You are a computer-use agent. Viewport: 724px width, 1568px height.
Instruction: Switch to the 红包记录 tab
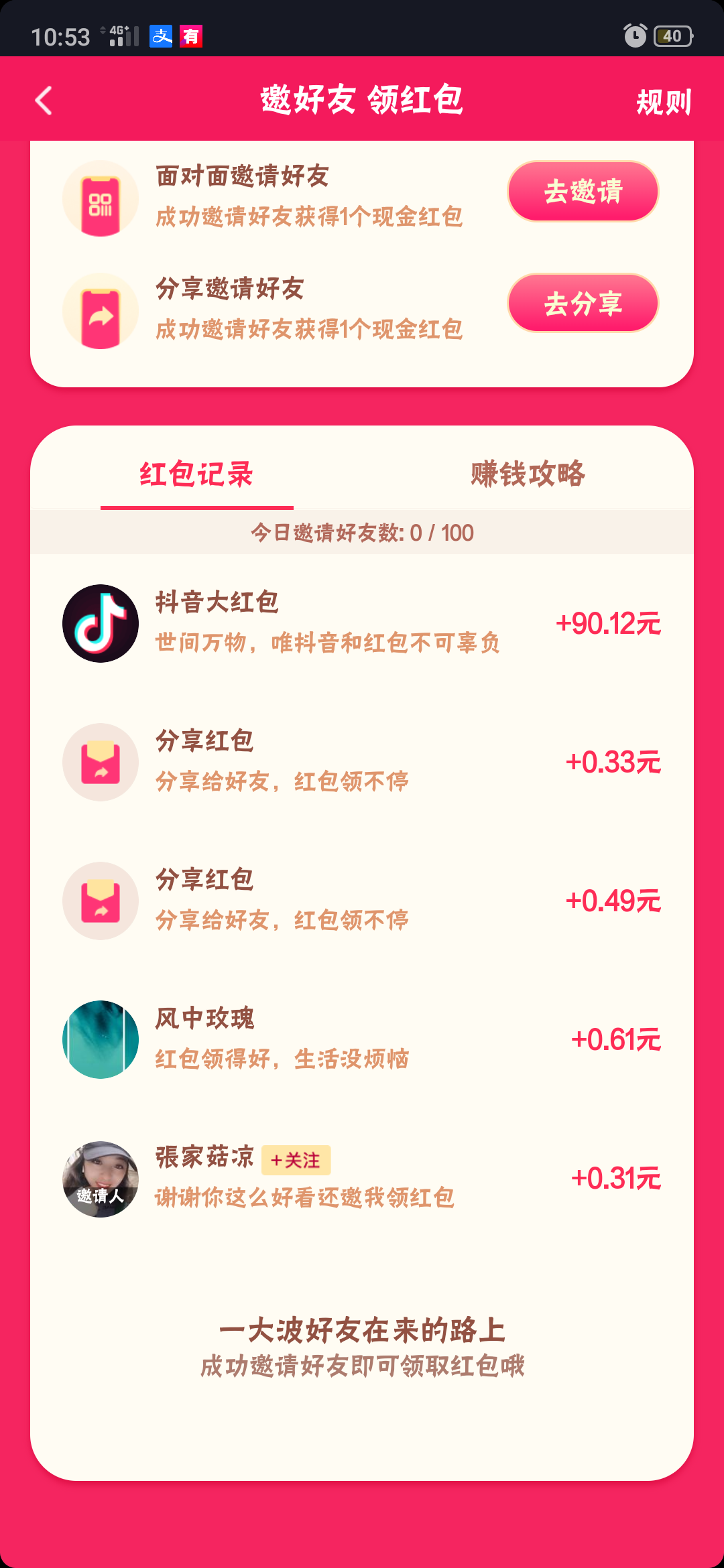point(196,474)
